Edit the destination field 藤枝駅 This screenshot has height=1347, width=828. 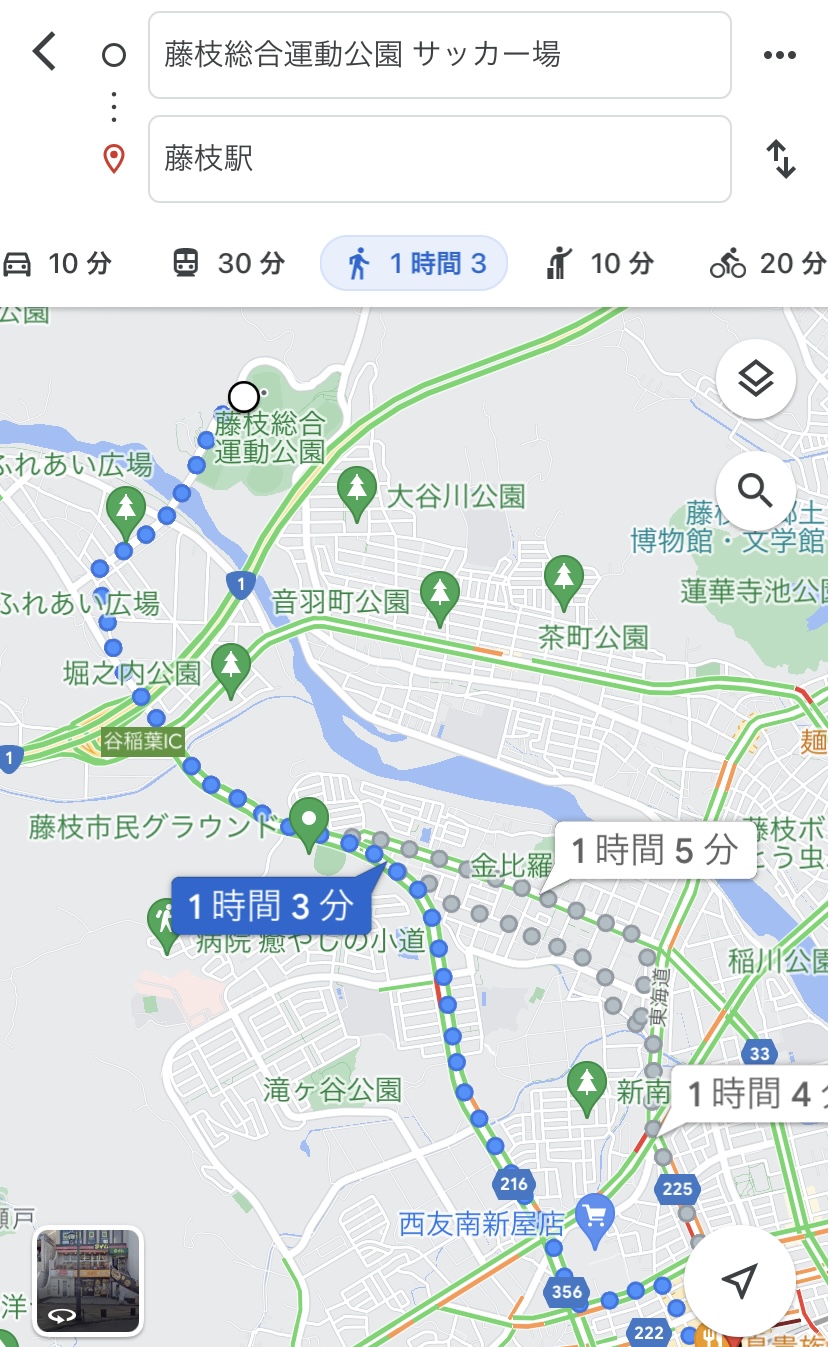coord(439,159)
